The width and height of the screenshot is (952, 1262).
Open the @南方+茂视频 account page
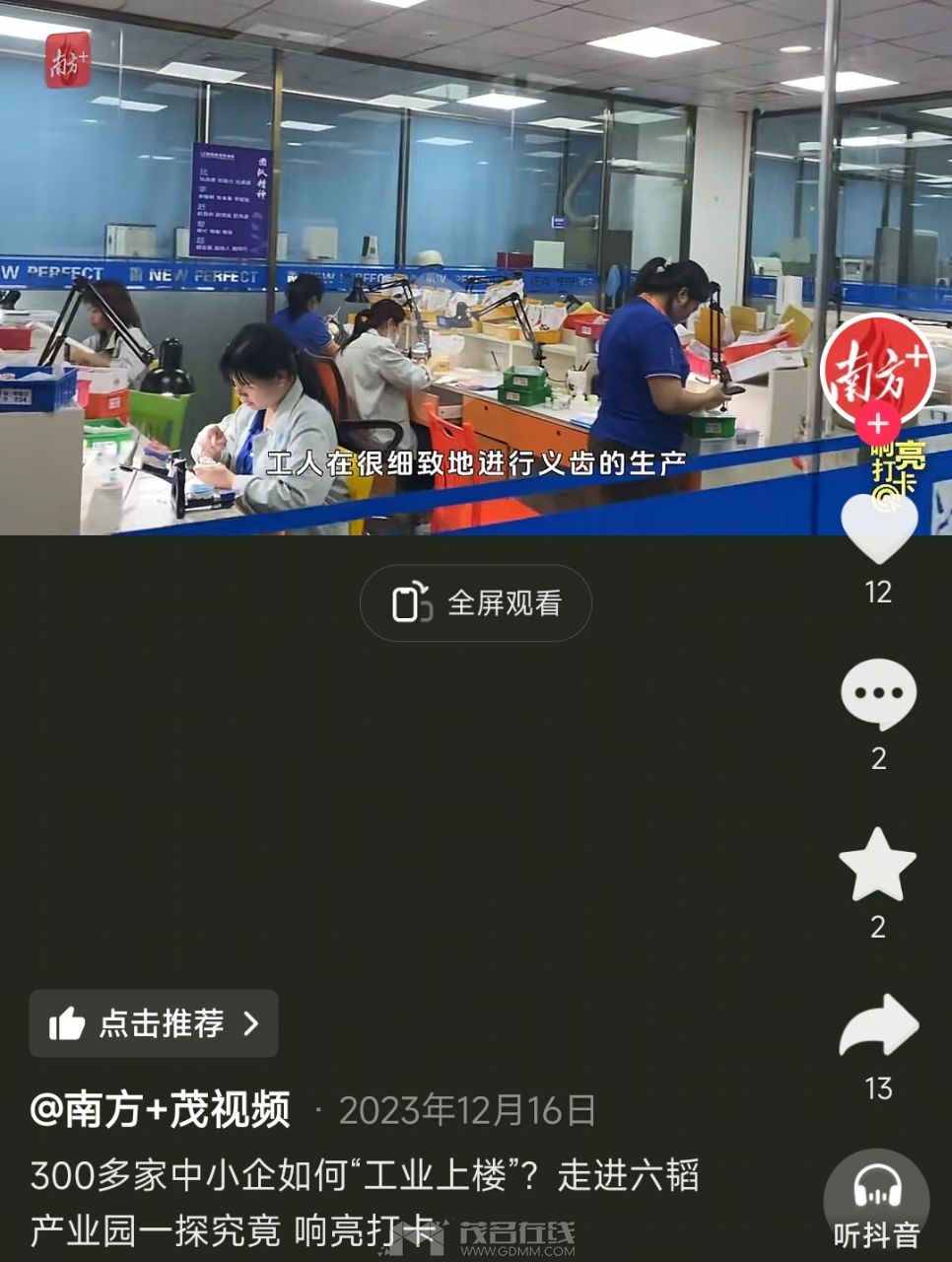click(161, 1110)
